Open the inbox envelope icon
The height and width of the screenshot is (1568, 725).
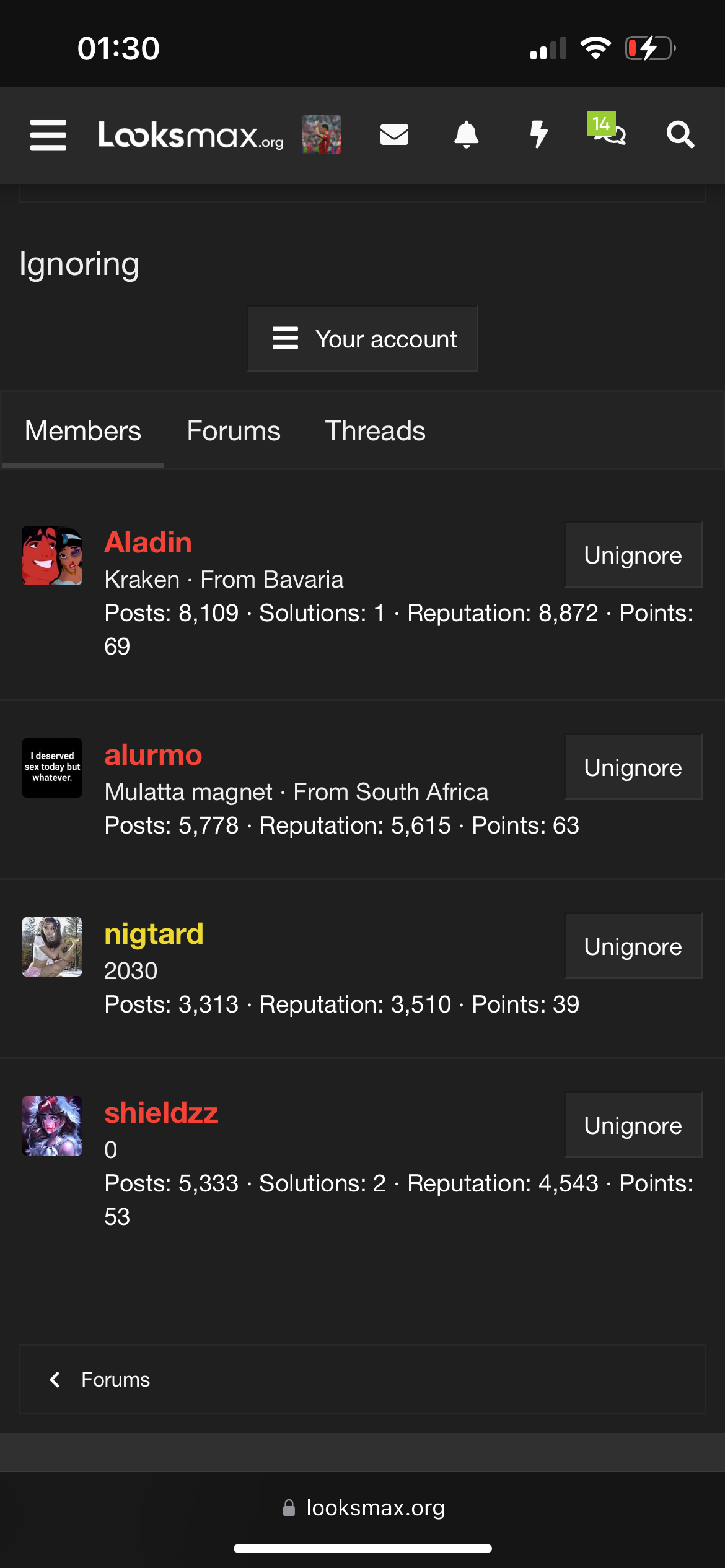coord(394,134)
